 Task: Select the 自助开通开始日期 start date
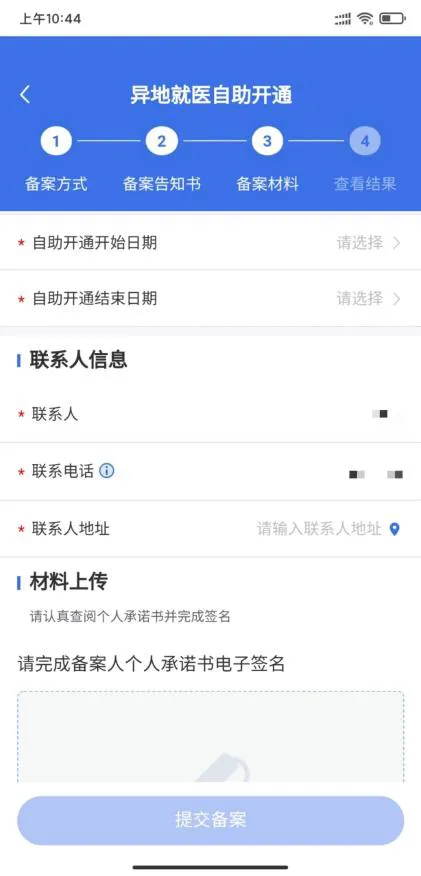pos(210,243)
